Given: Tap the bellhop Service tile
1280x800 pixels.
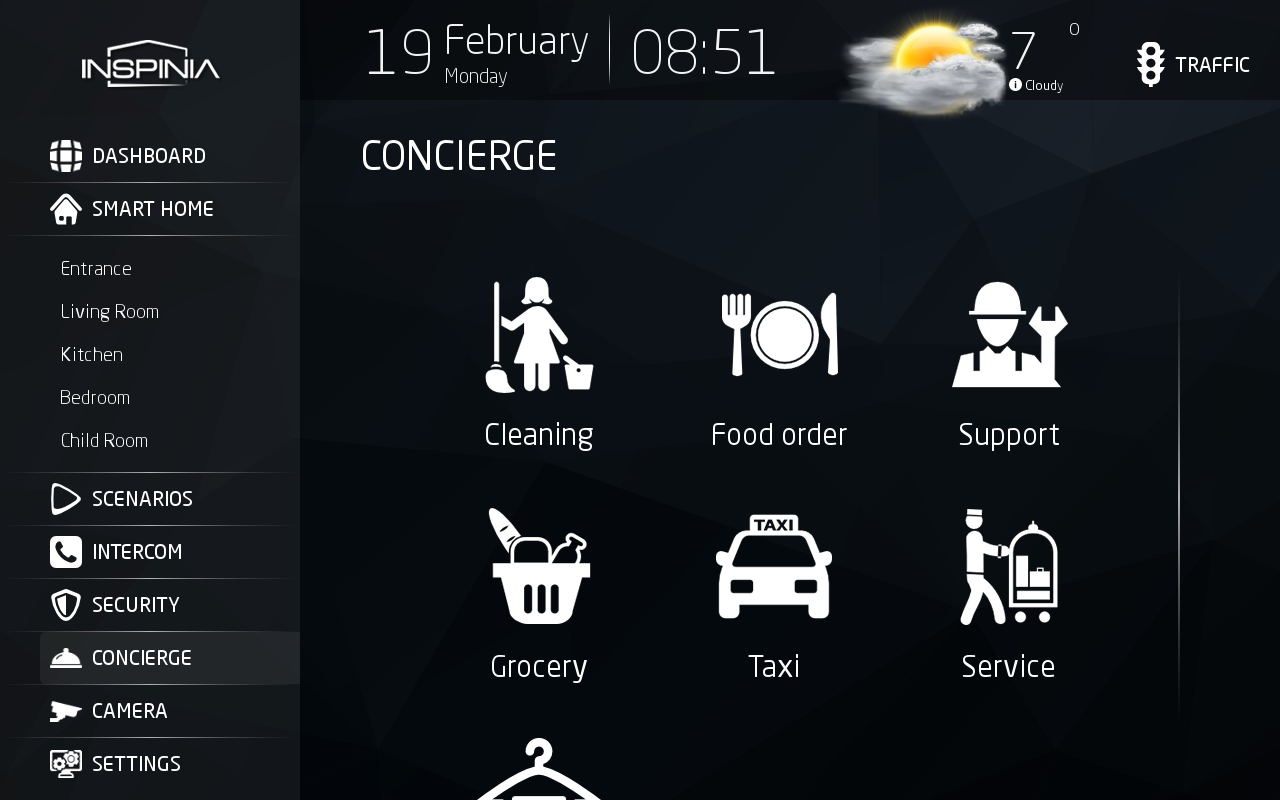Looking at the screenshot, I should (1009, 592).
